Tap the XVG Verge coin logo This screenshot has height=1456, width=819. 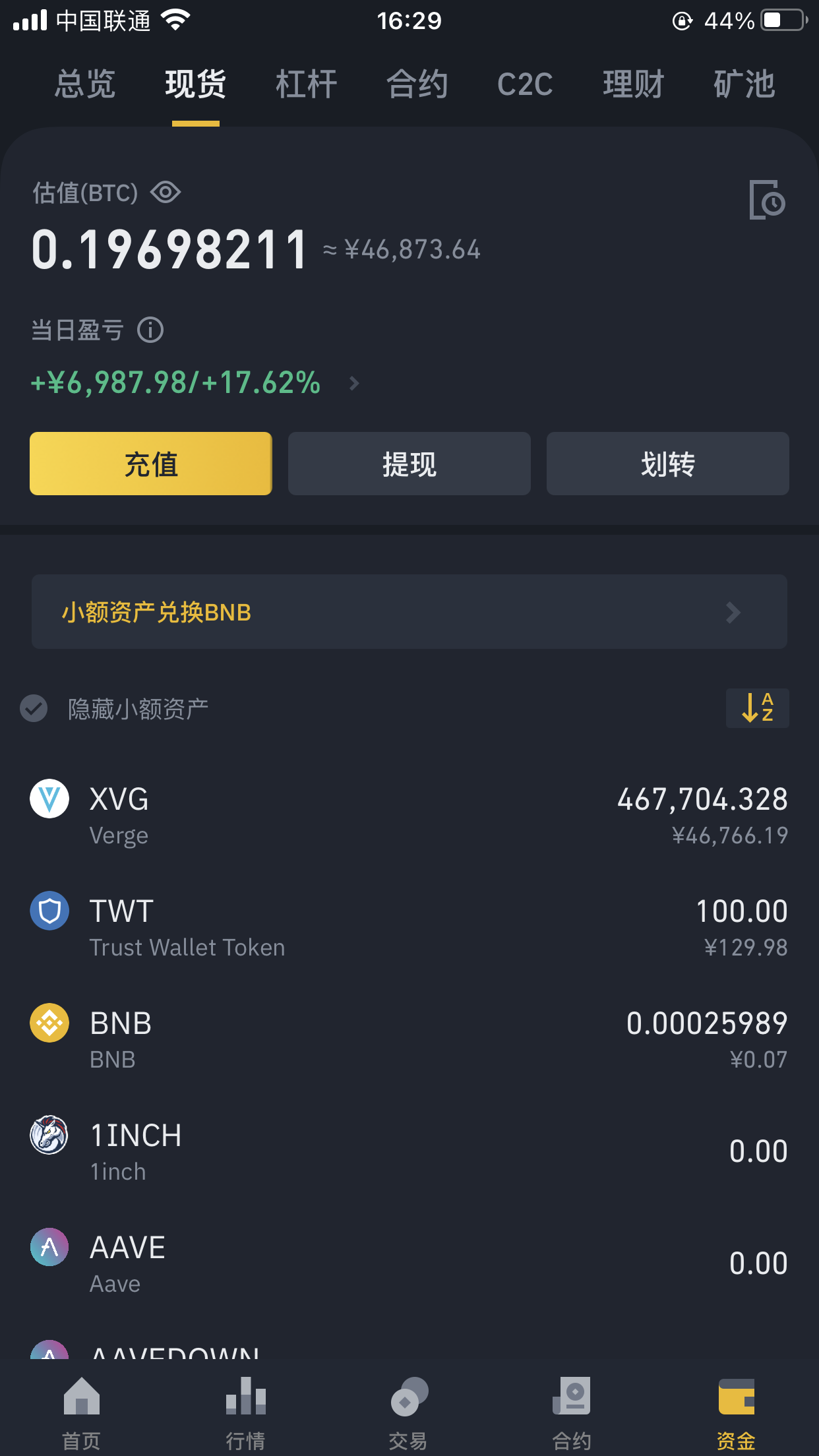(x=49, y=798)
